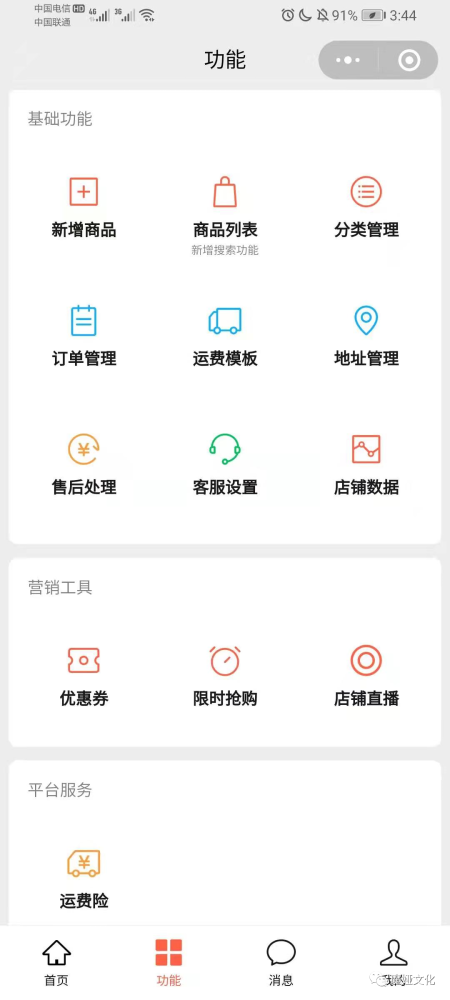Image resolution: width=450 pixels, height=1000 pixels.
Task: Open the mini program more options menu
Action: coord(348,60)
